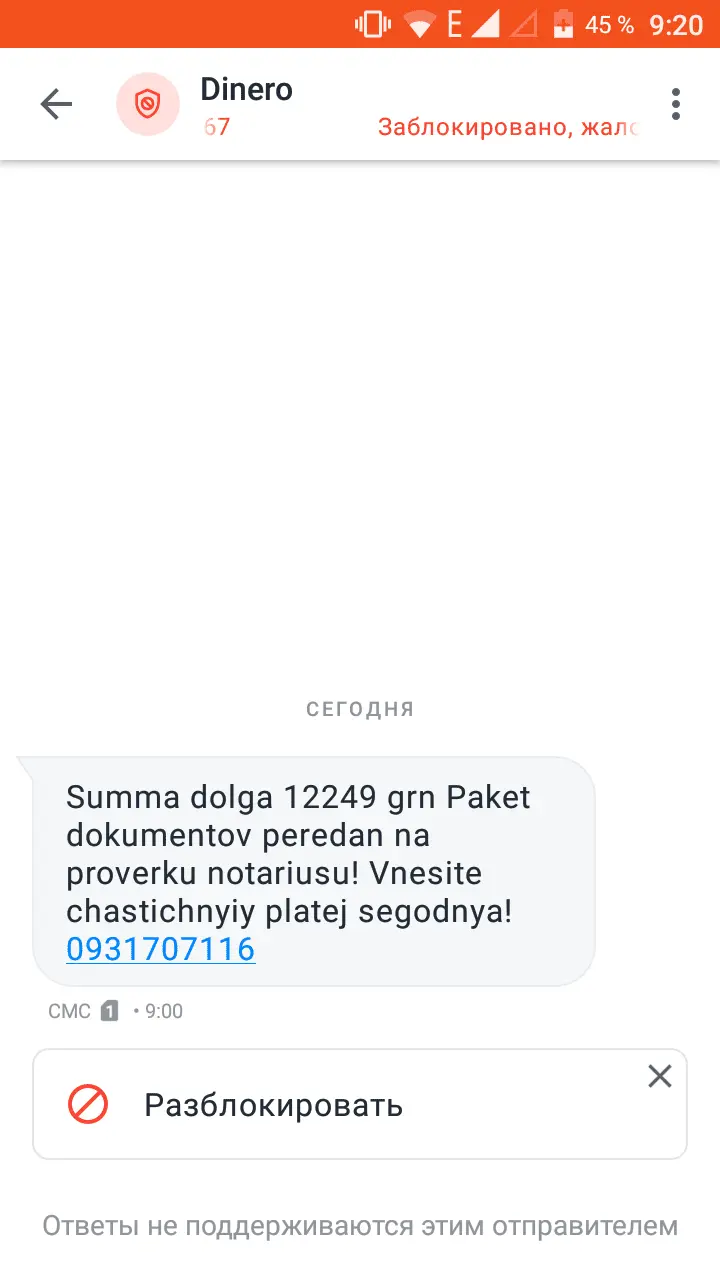Unblock sender with Разблокировать button
720x1280 pixels.
coord(273,1105)
